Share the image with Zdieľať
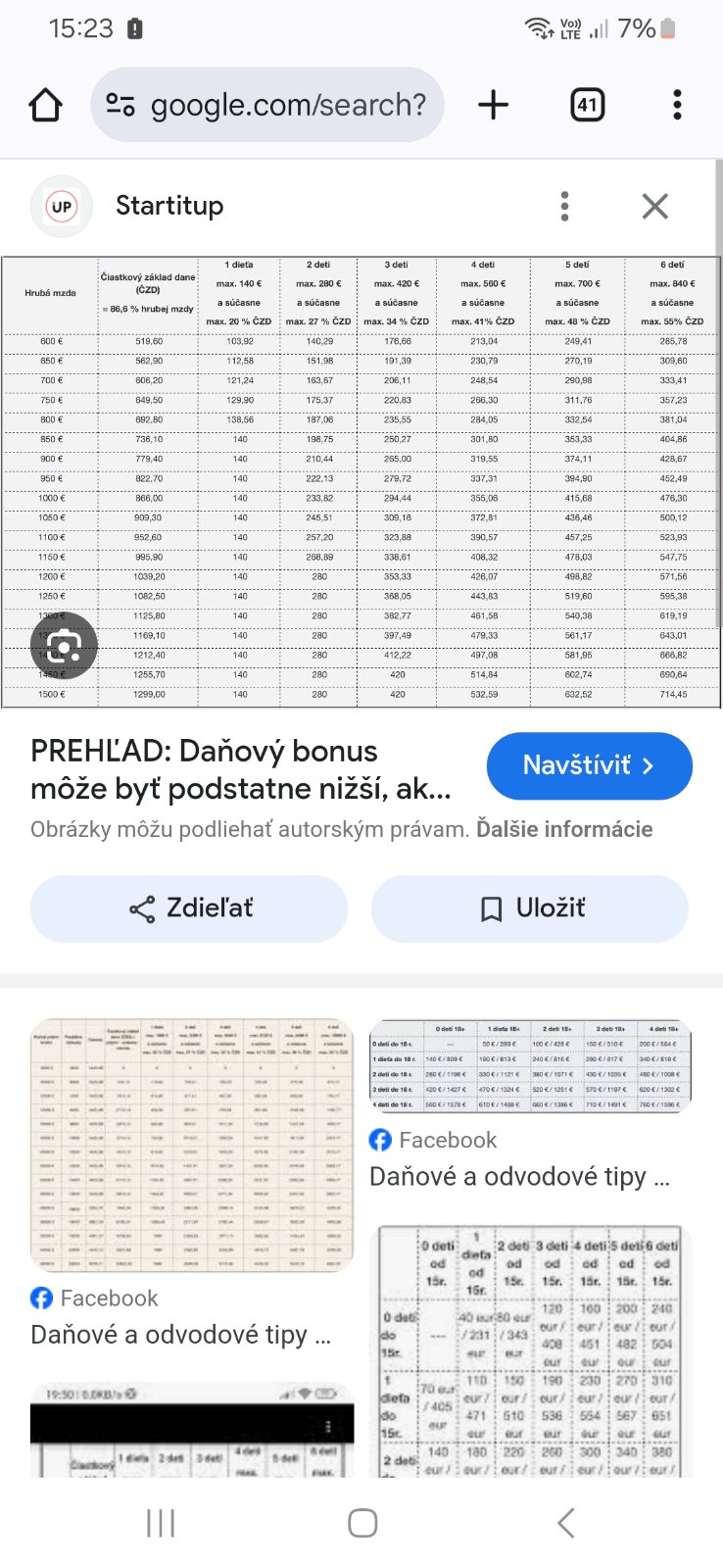Image resolution: width=723 pixels, height=1568 pixels. tap(189, 908)
